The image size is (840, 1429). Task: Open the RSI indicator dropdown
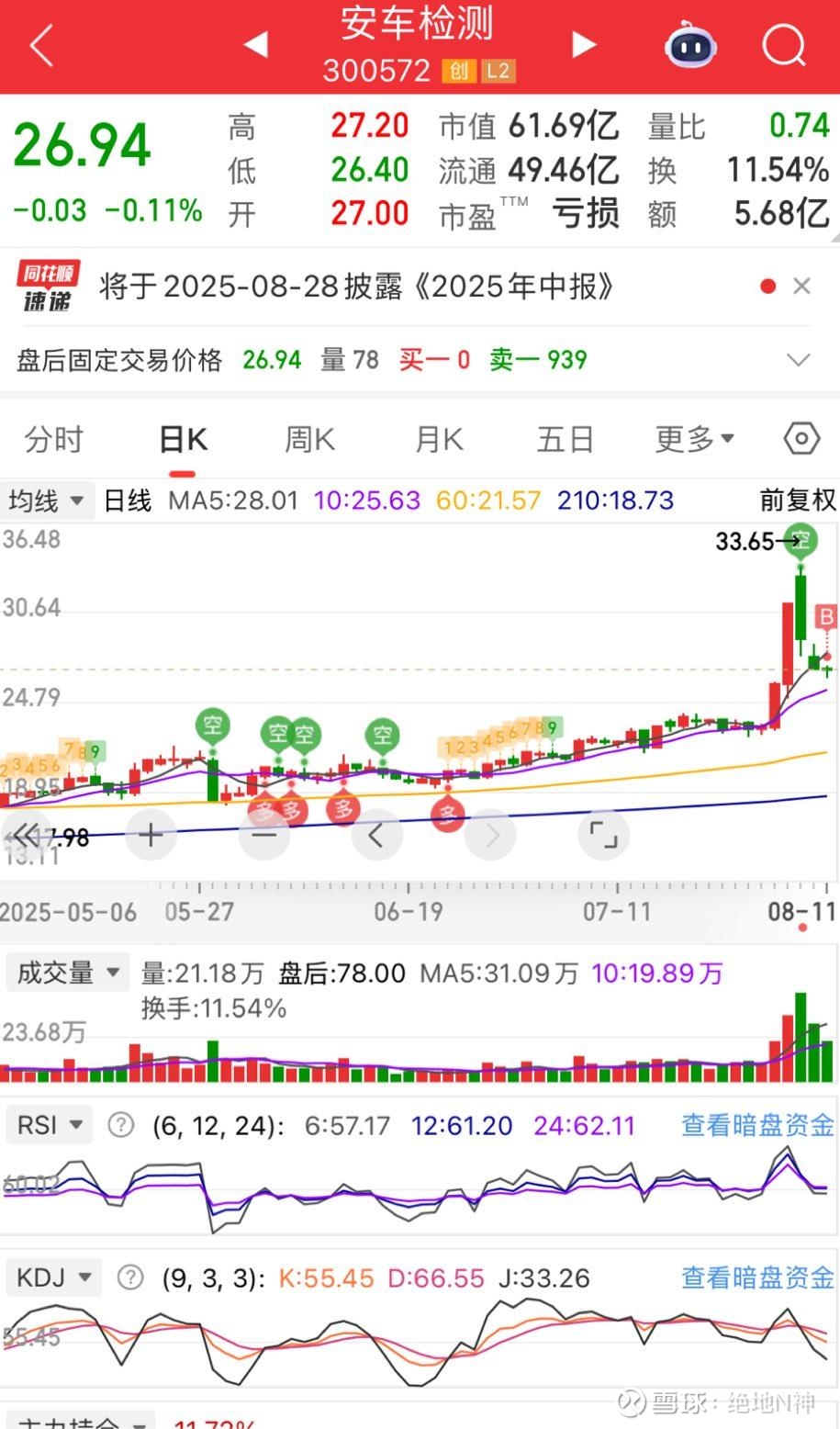50,1125
